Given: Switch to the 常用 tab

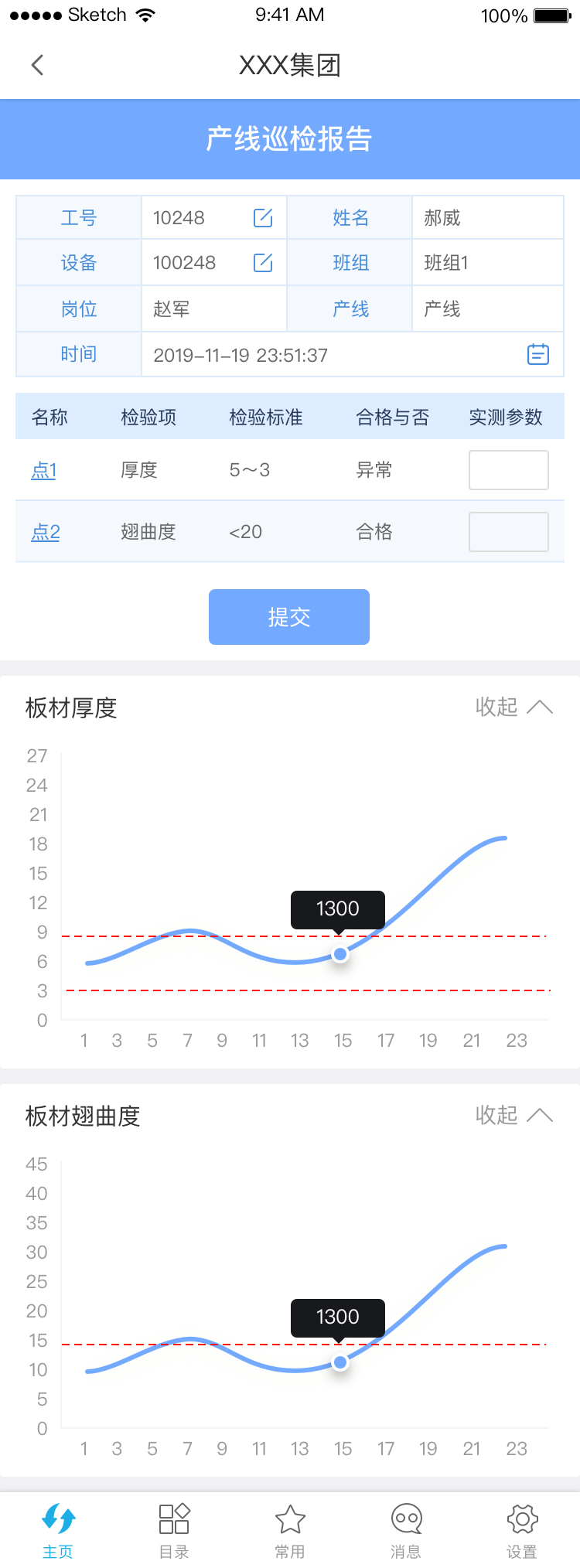Looking at the screenshot, I should click(x=290, y=1531).
